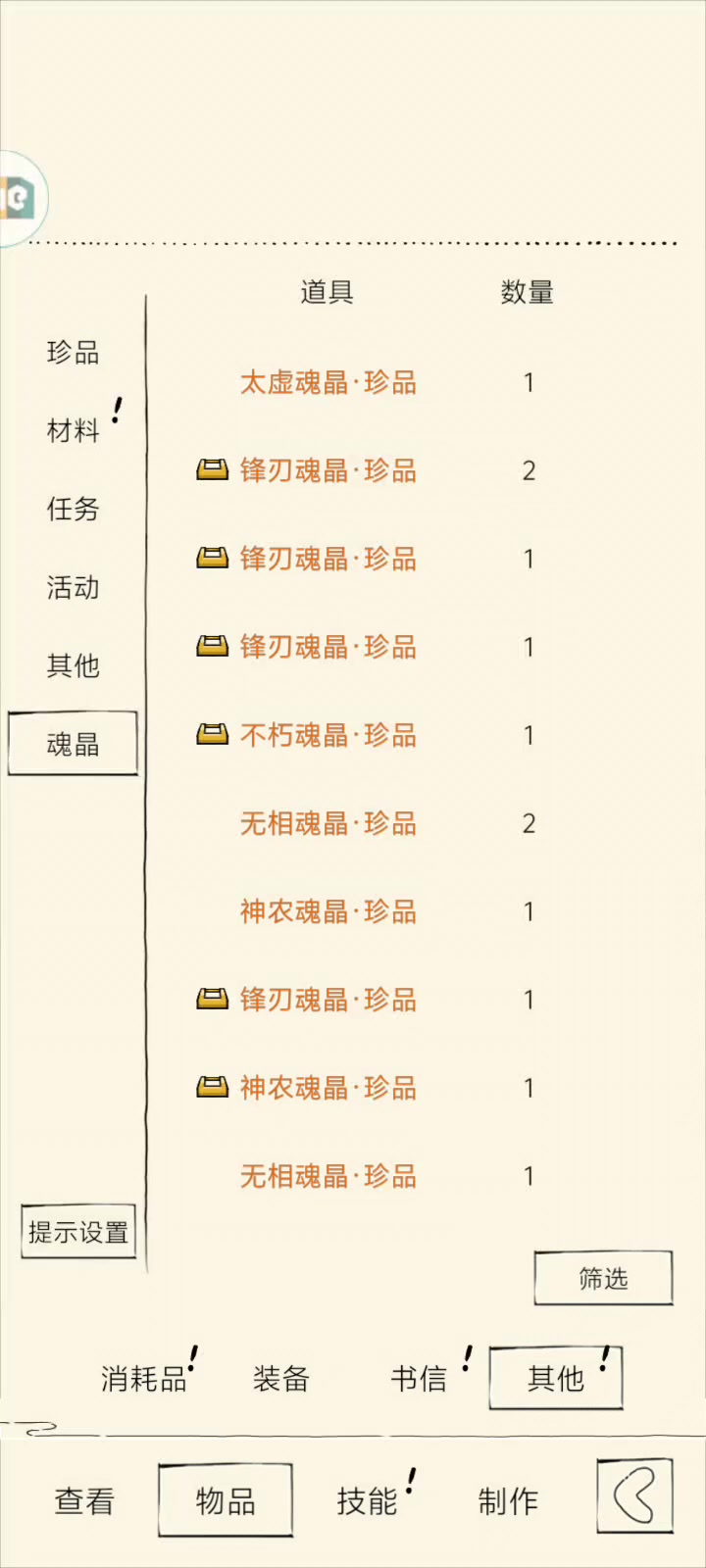The width and height of the screenshot is (706, 1568).
Task: Open the 太虚魂晶·珍品 item
Action: click(328, 382)
